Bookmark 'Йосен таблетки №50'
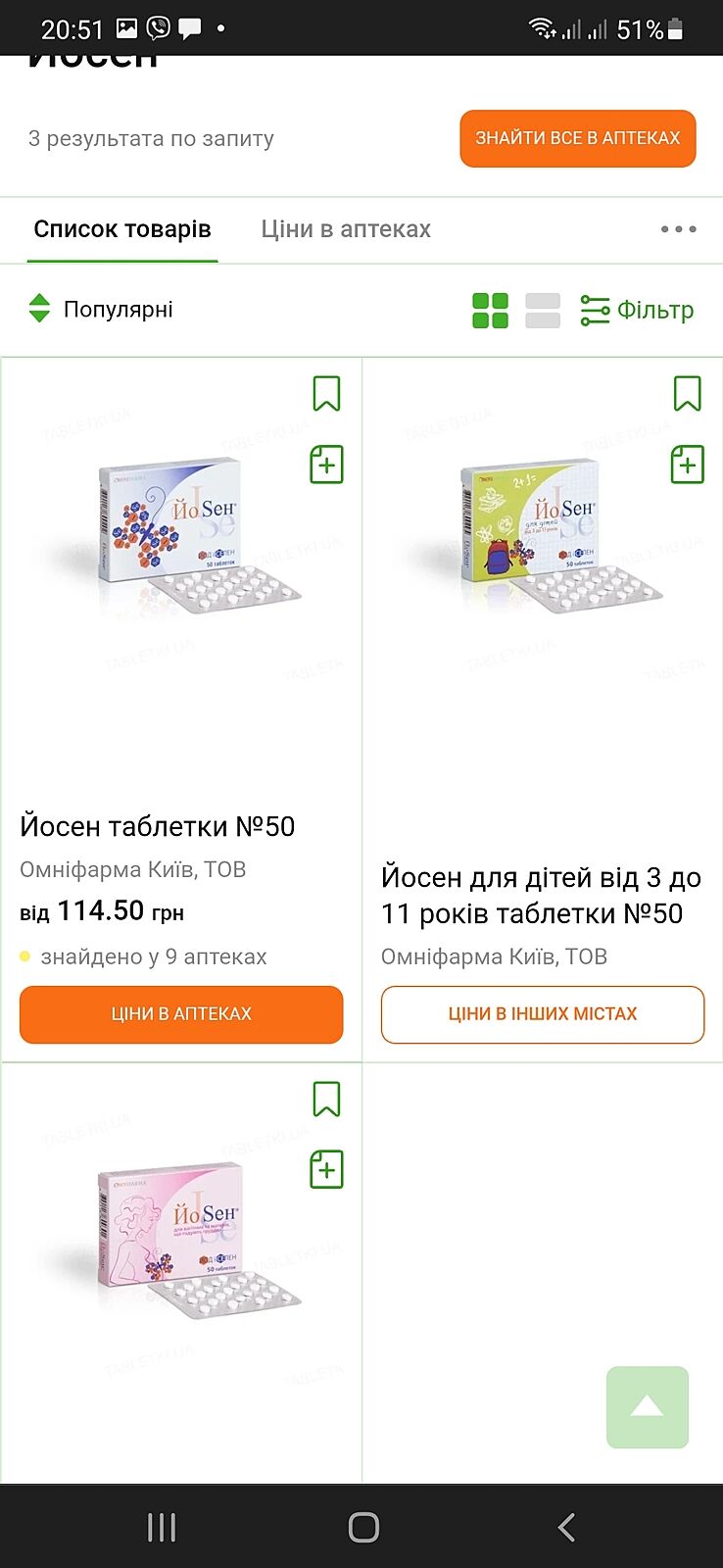723x1568 pixels. point(326,394)
